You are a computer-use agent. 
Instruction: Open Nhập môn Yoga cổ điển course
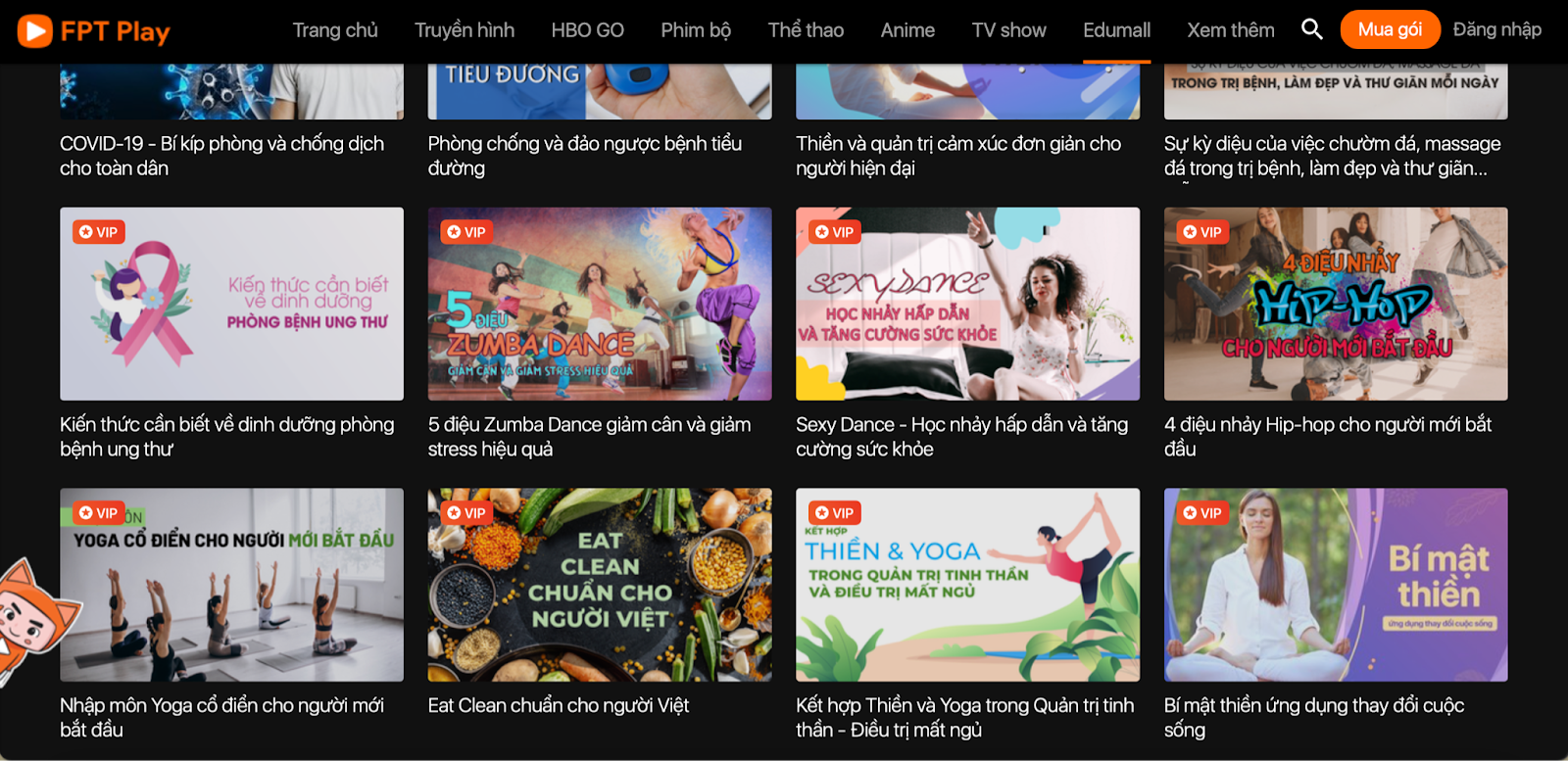click(231, 585)
